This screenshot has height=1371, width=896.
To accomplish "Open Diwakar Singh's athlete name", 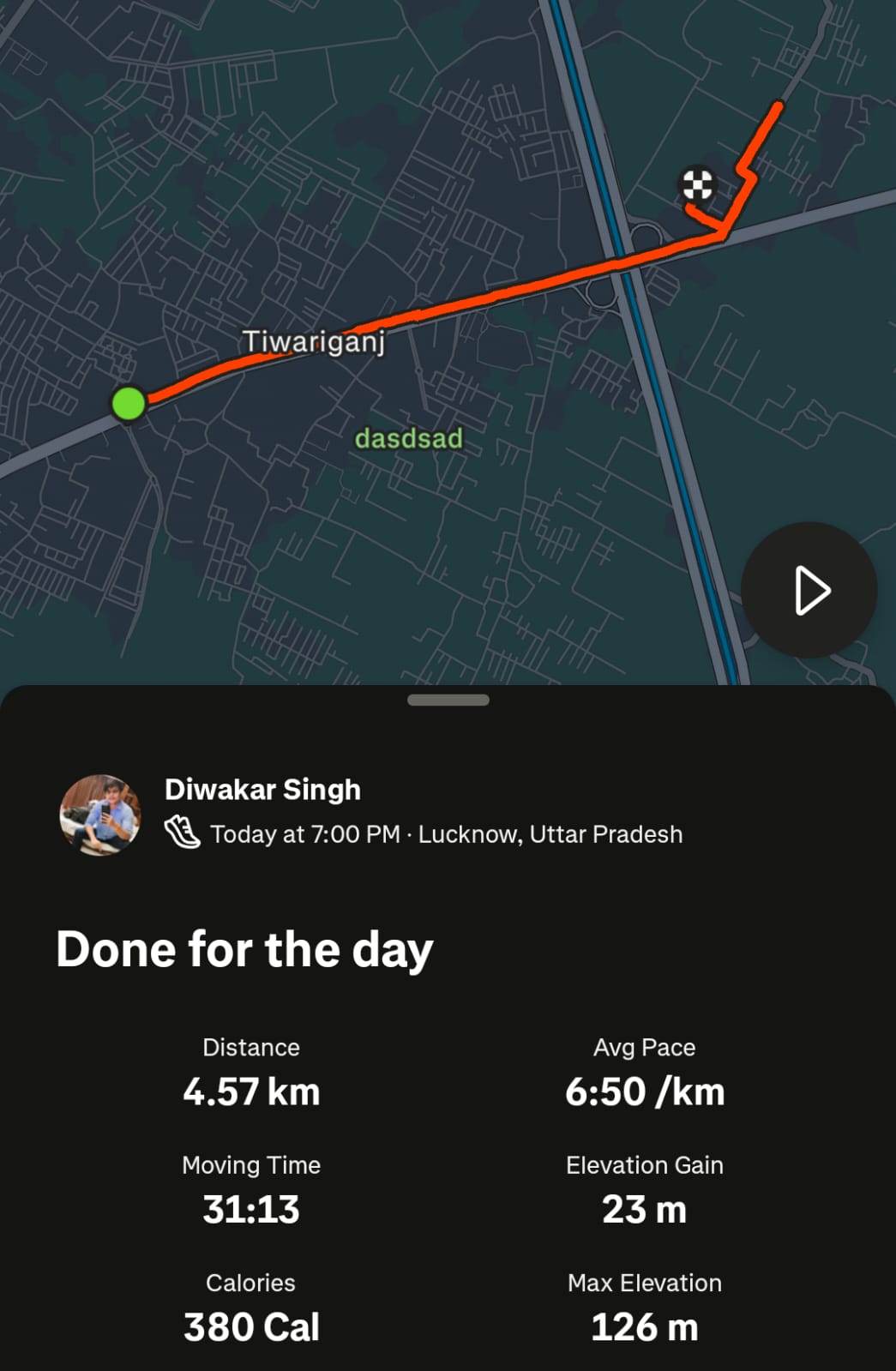I will click(262, 790).
